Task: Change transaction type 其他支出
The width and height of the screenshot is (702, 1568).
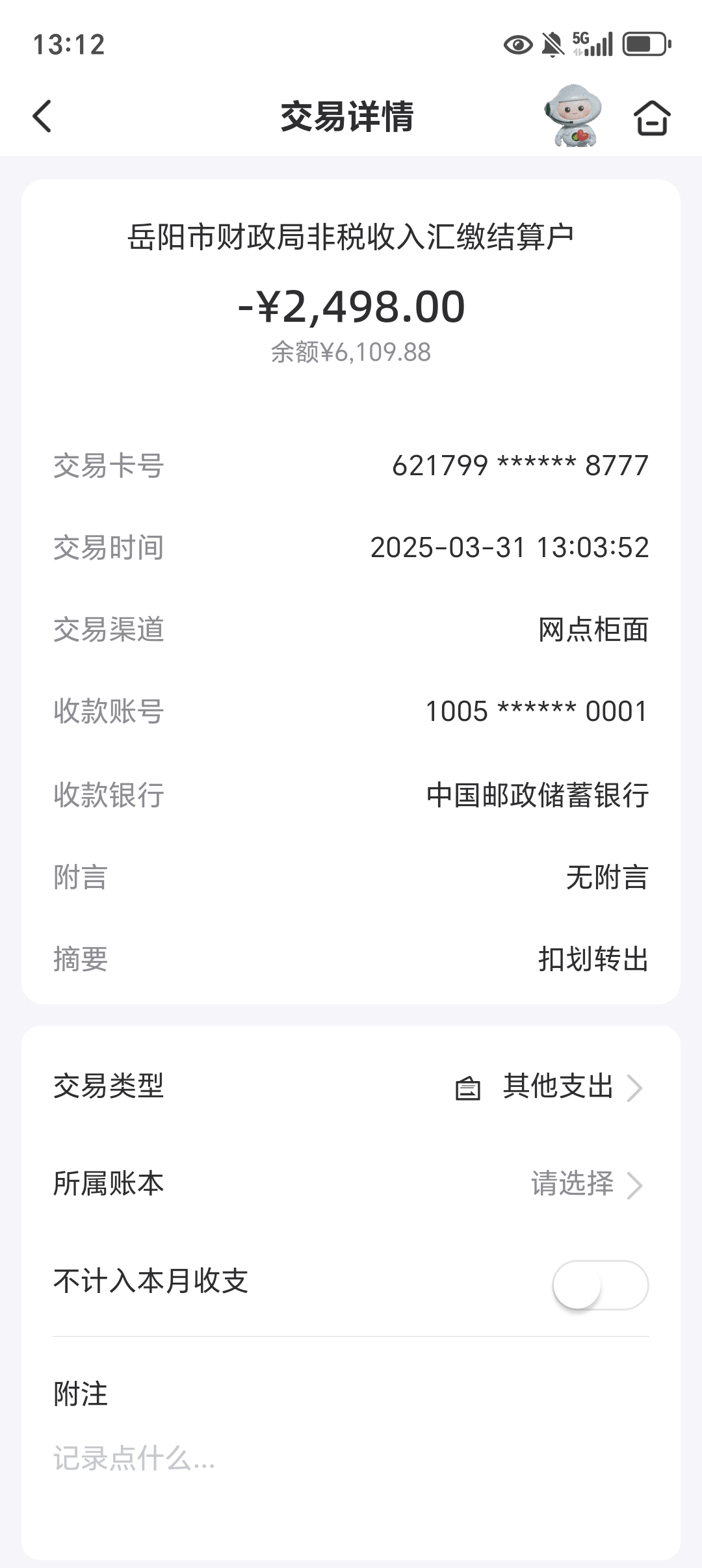Action: click(x=558, y=1087)
